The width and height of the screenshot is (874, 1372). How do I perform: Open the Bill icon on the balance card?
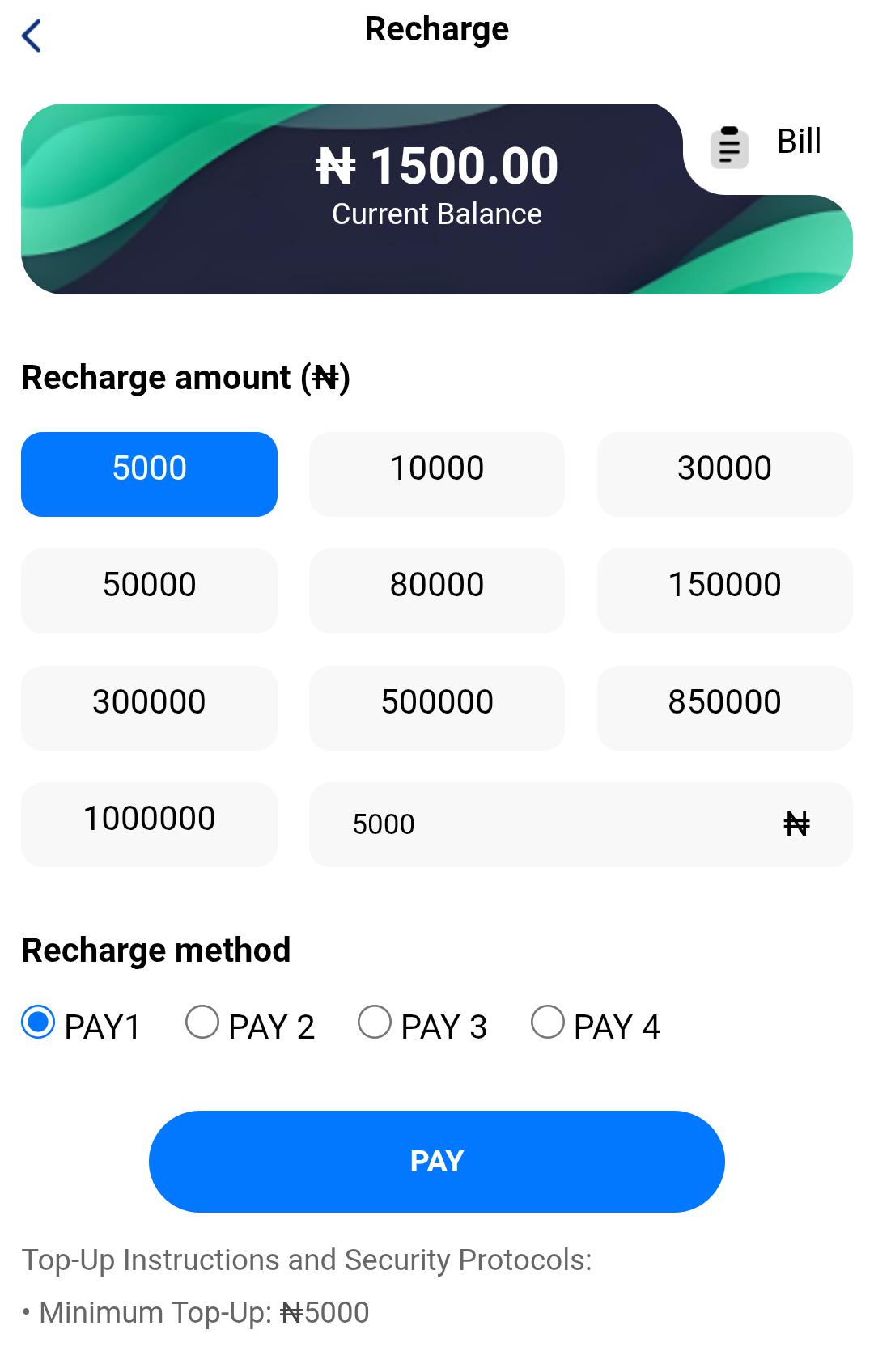click(x=729, y=147)
